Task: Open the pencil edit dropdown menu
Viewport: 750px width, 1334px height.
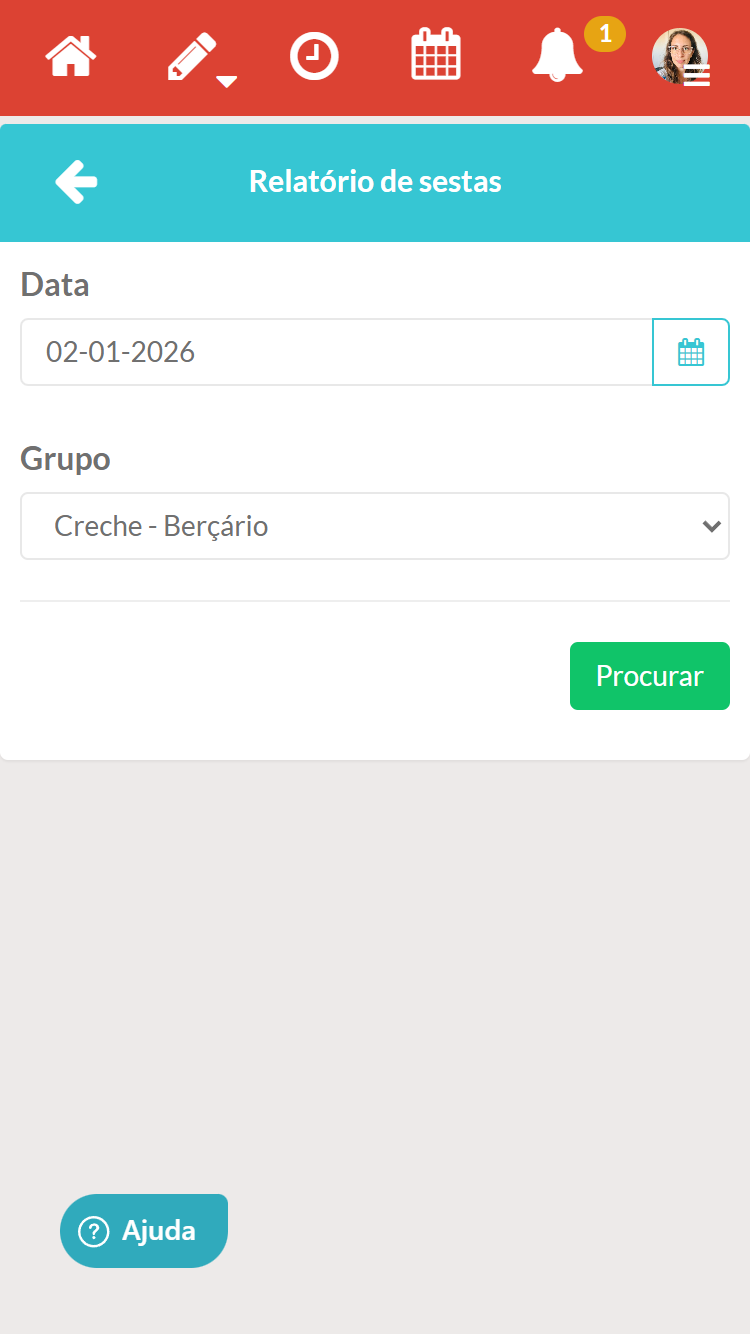Action: click(x=198, y=58)
